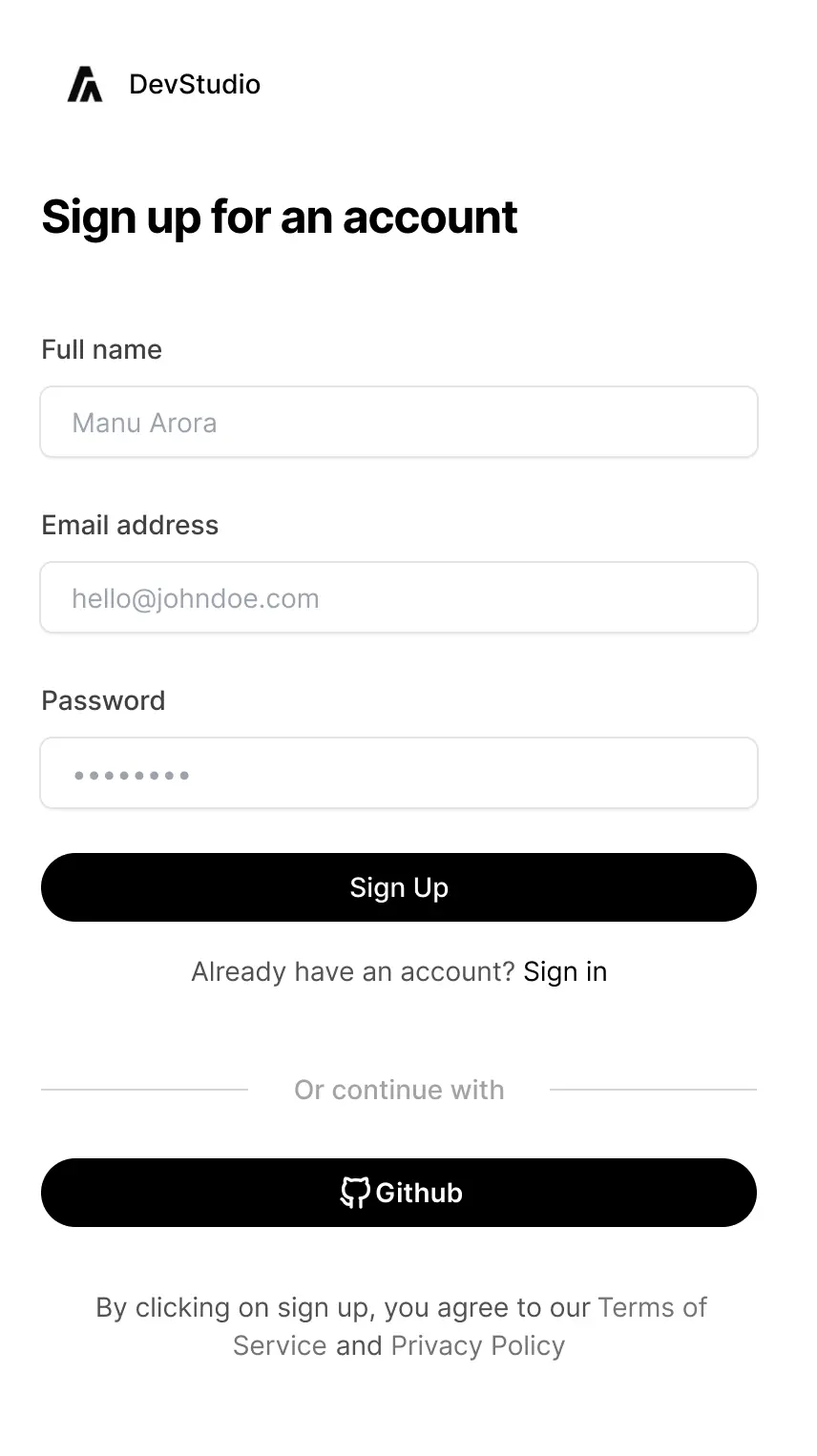Focus the Email address field
817x1456 pixels.
[x=399, y=597]
